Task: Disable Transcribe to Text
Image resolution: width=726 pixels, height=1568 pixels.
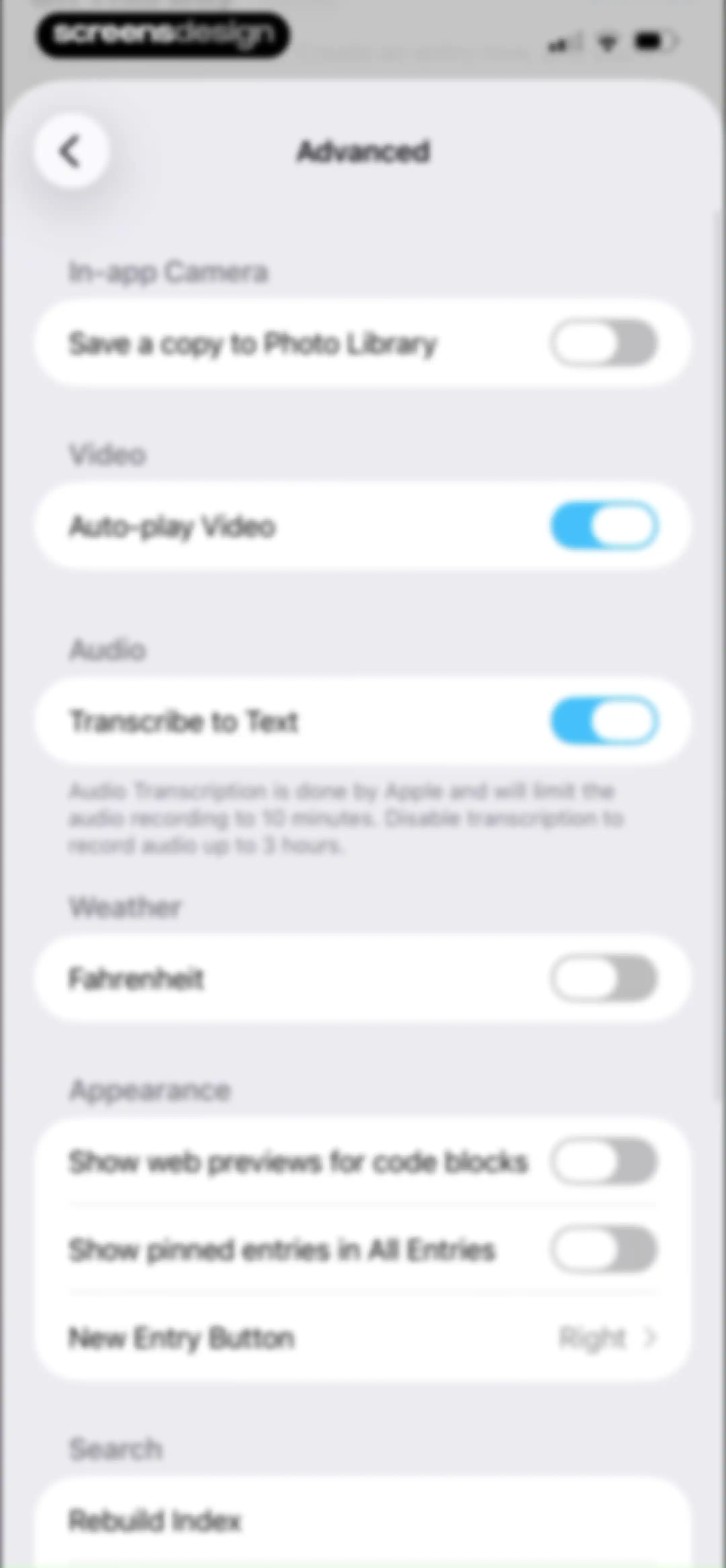Action: click(x=604, y=721)
